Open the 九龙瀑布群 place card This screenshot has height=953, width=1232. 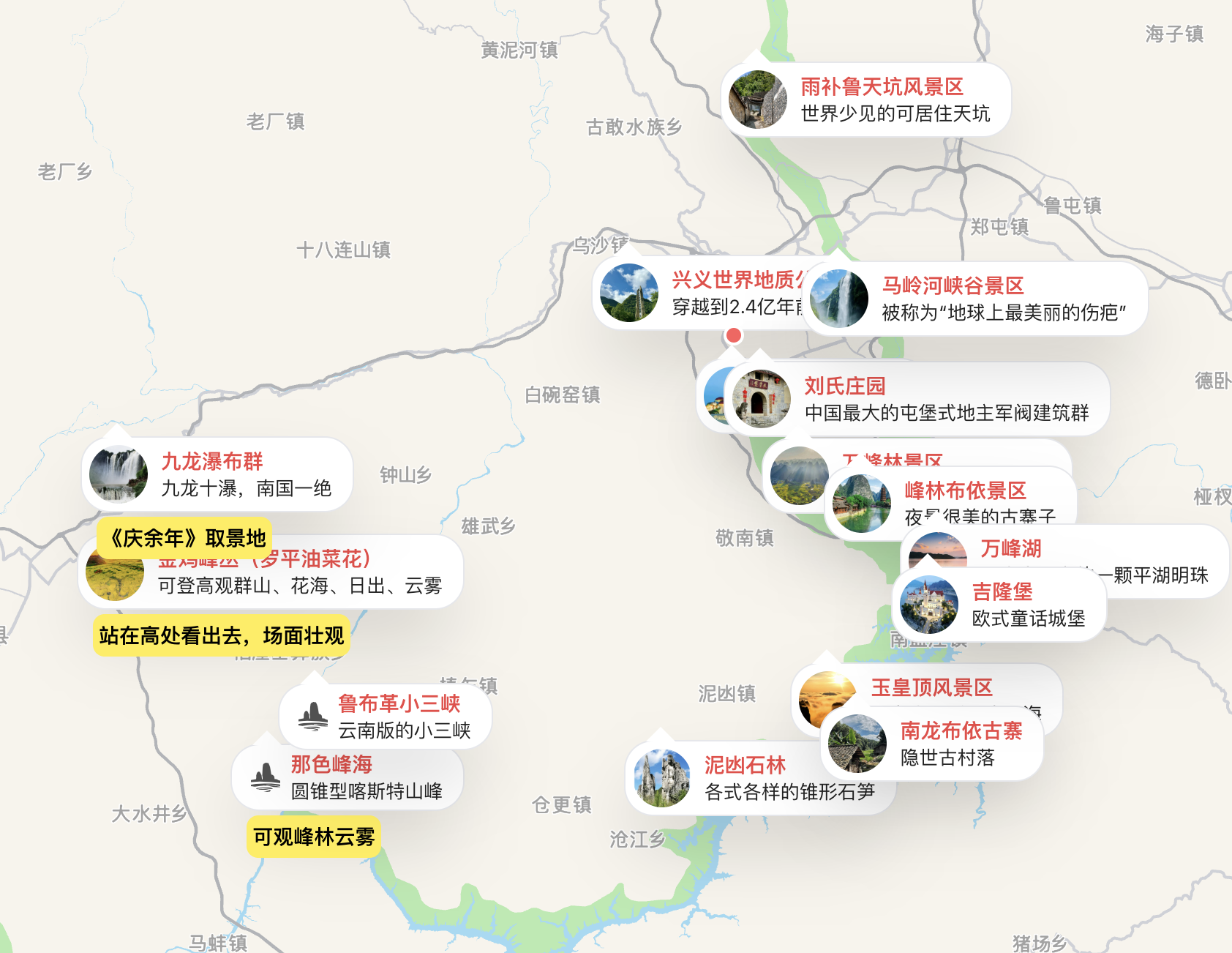point(218,474)
